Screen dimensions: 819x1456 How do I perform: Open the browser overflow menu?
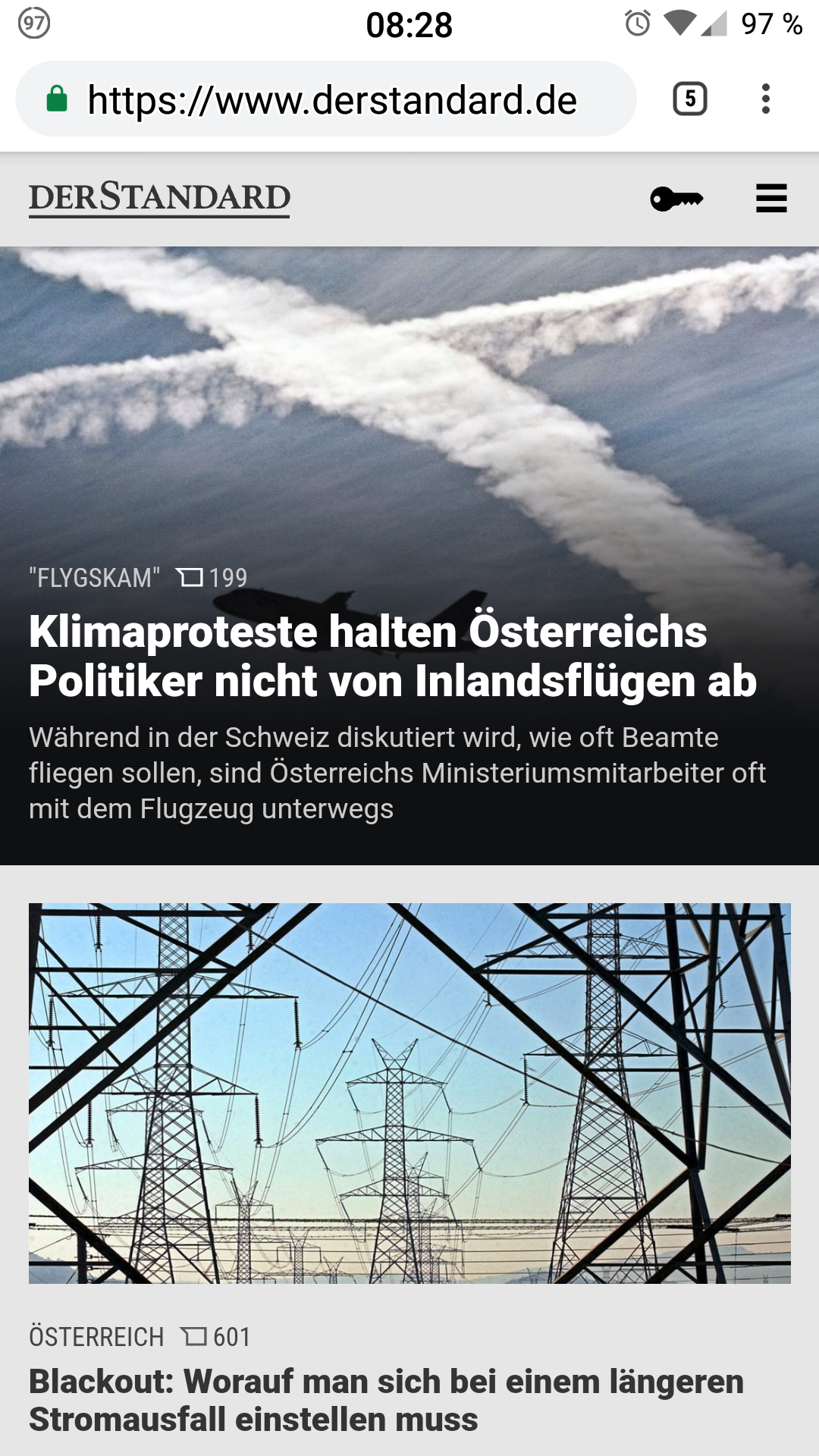click(766, 99)
